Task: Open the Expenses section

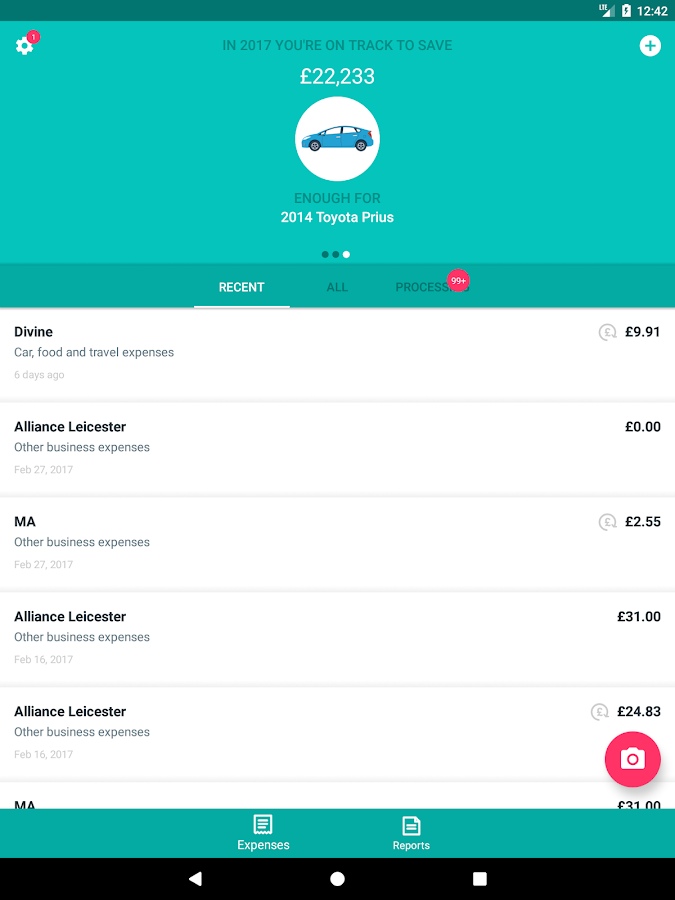Action: pos(263,833)
